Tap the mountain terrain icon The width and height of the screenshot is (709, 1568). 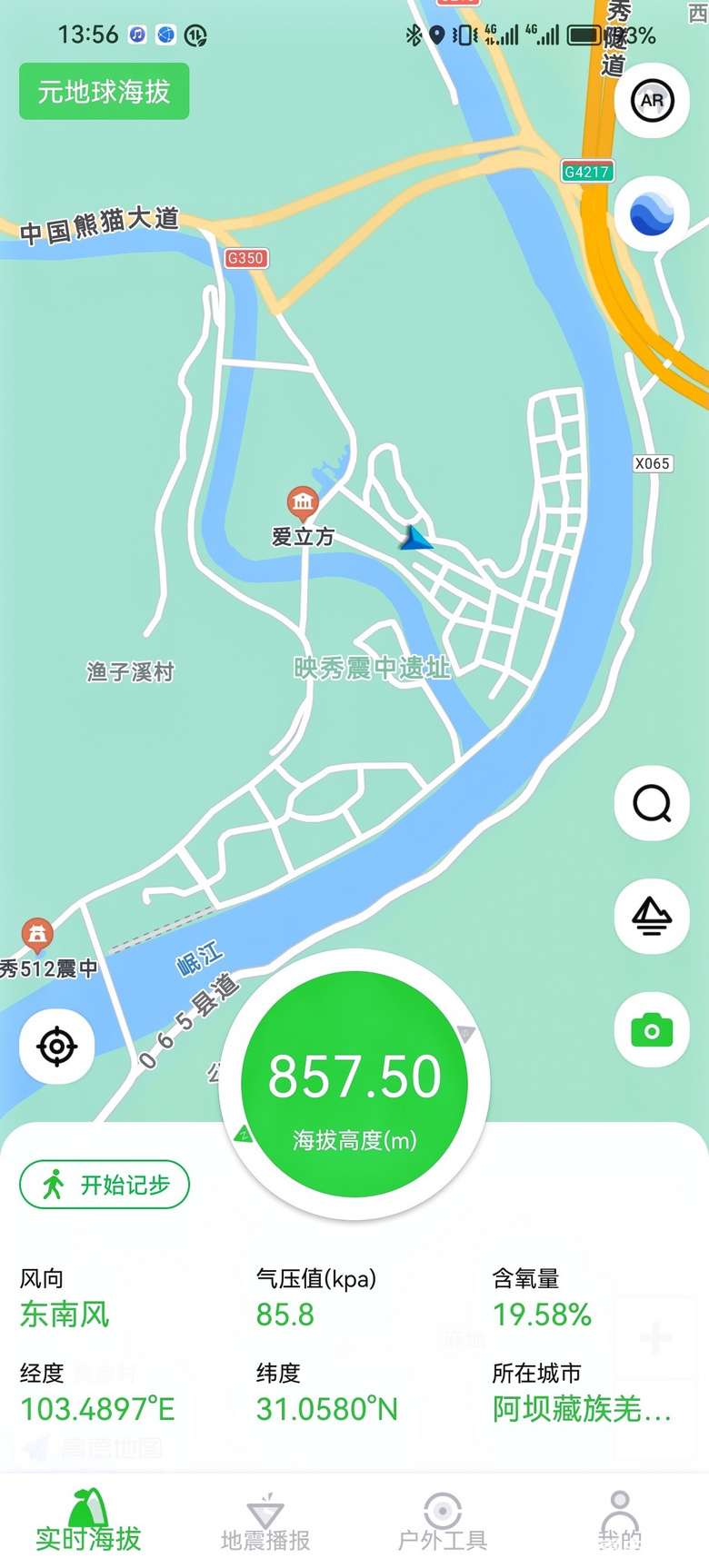[x=652, y=916]
